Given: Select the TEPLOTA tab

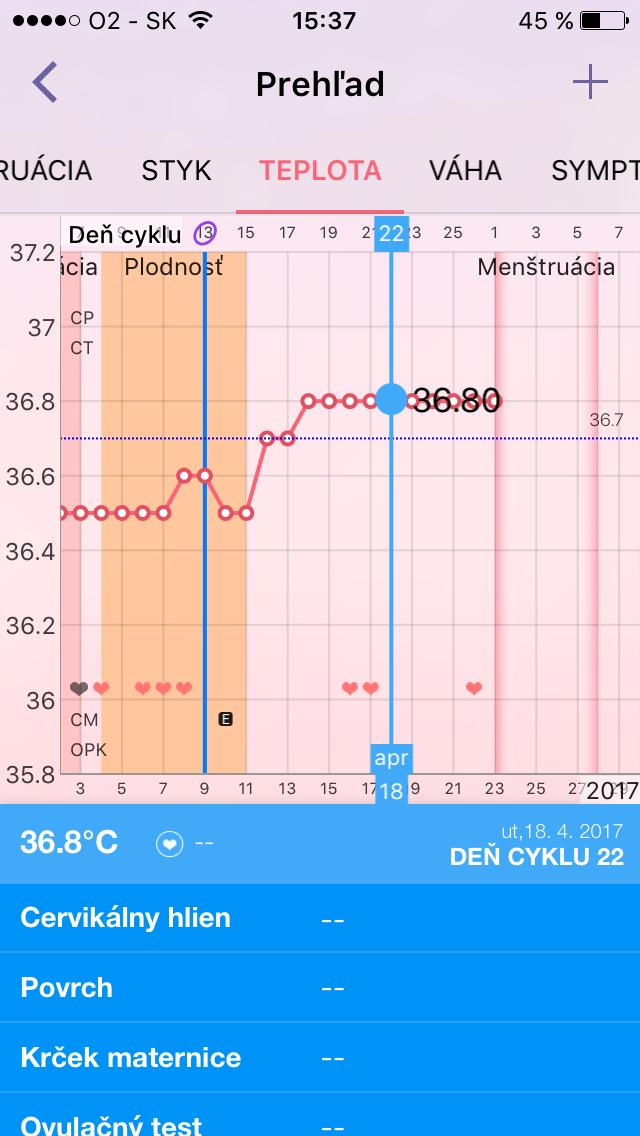Looking at the screenshot, I should 320,170.
